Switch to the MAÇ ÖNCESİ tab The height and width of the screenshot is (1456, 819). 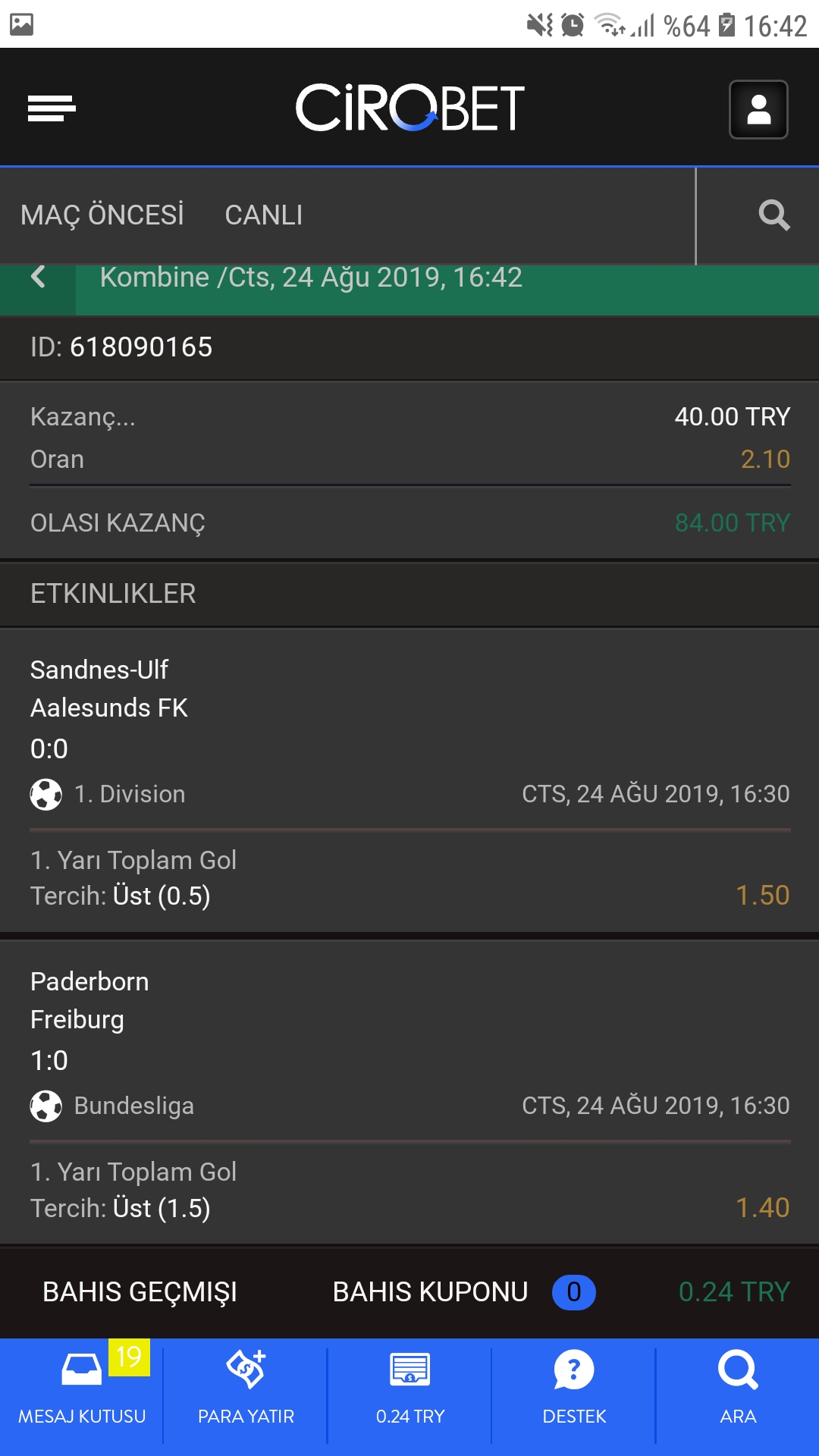[x=102, y=215]
